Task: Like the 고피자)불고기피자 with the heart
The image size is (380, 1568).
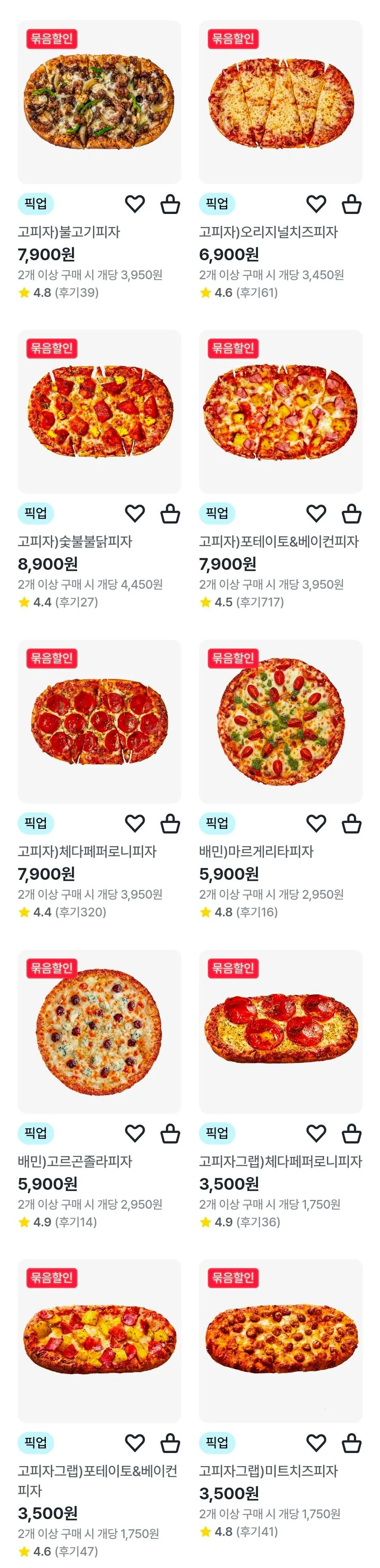Action: (x=135, y=204)
